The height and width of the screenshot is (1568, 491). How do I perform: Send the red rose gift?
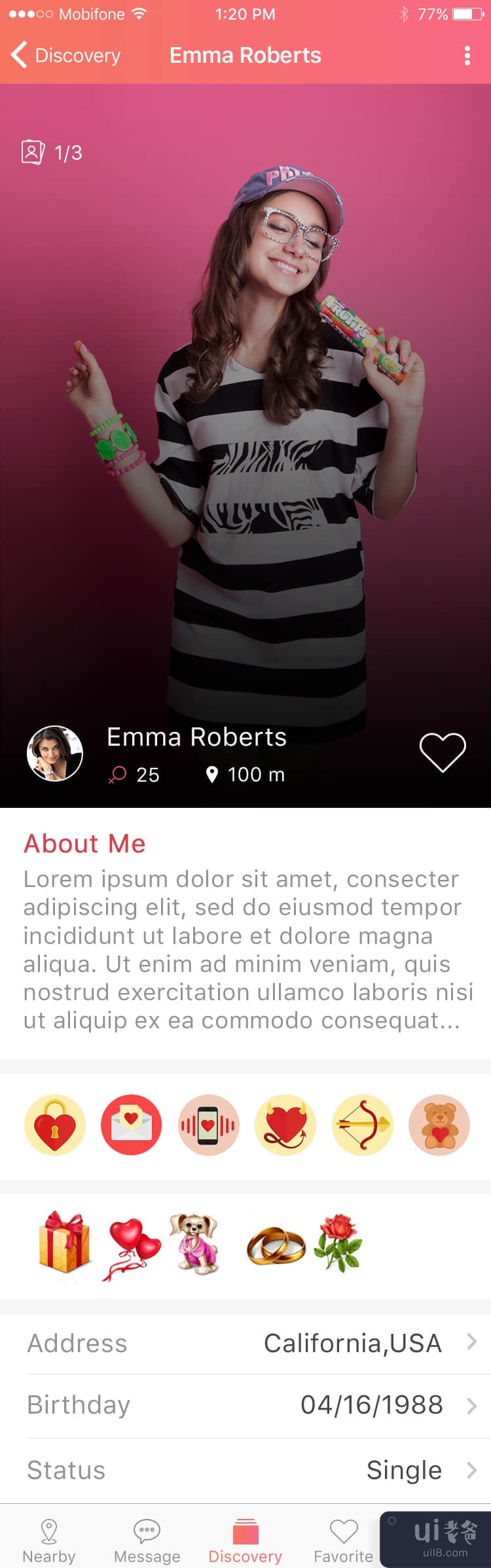click(338, 1242)
